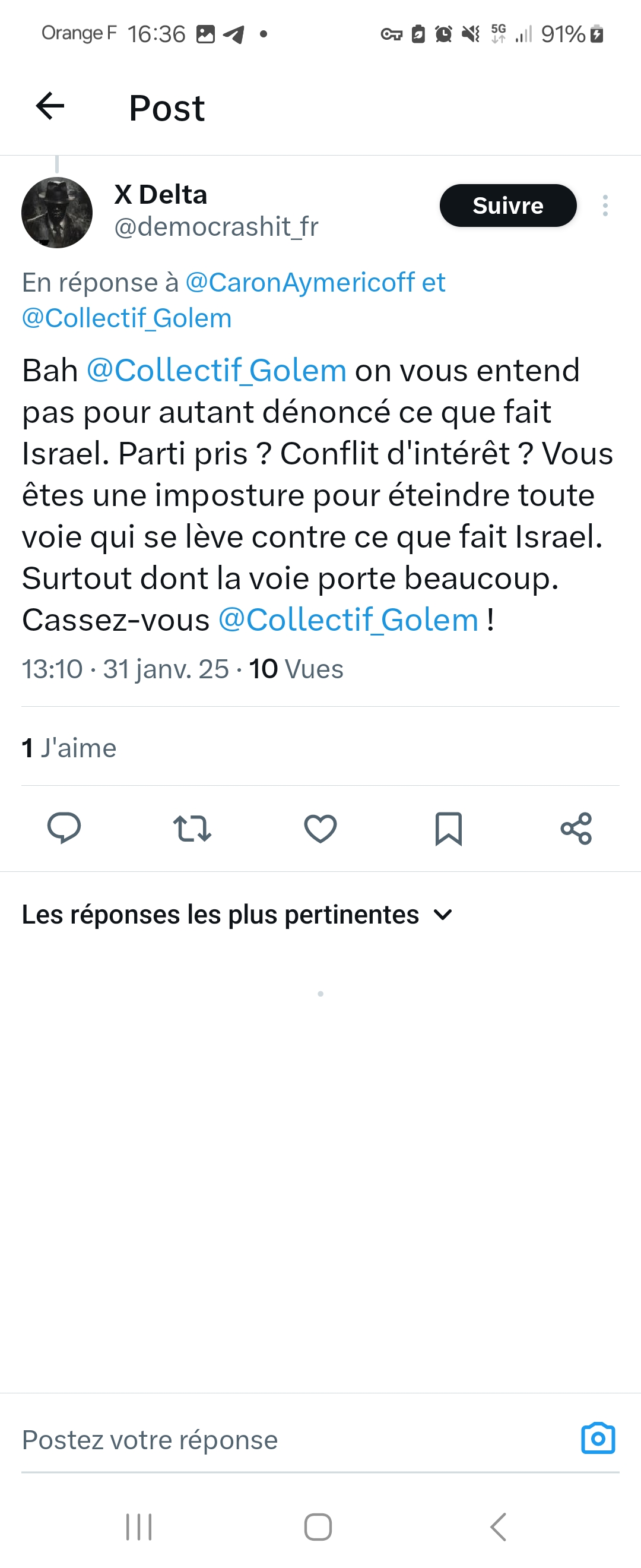Reply with the comment bubble icon

(64, 828)
